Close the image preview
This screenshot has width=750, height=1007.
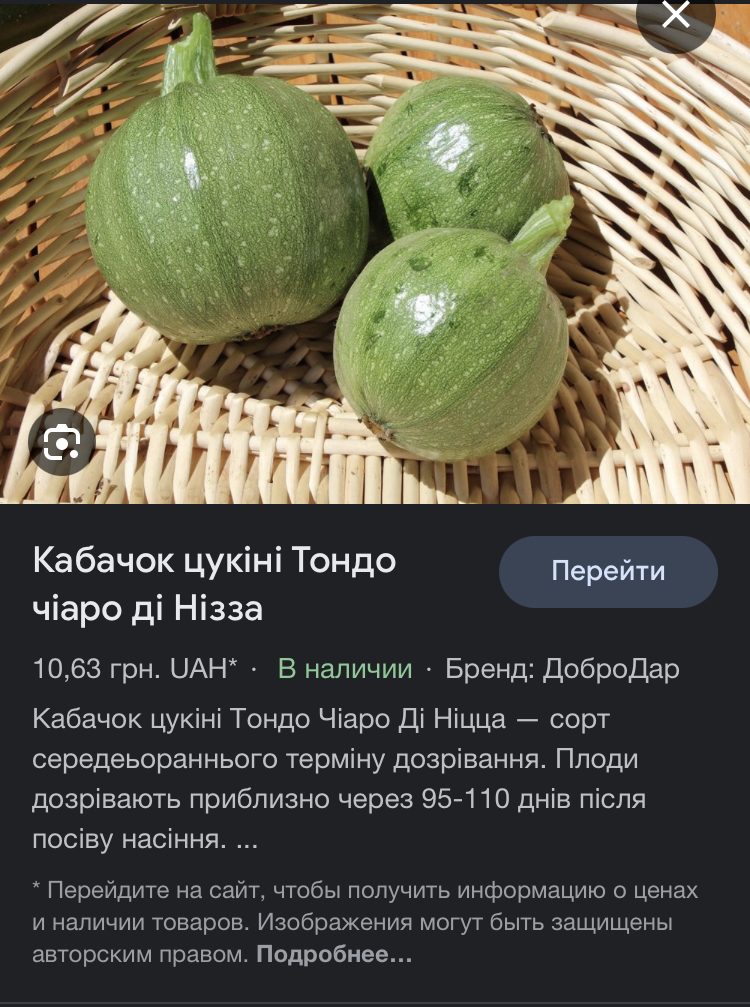[676, 17]
